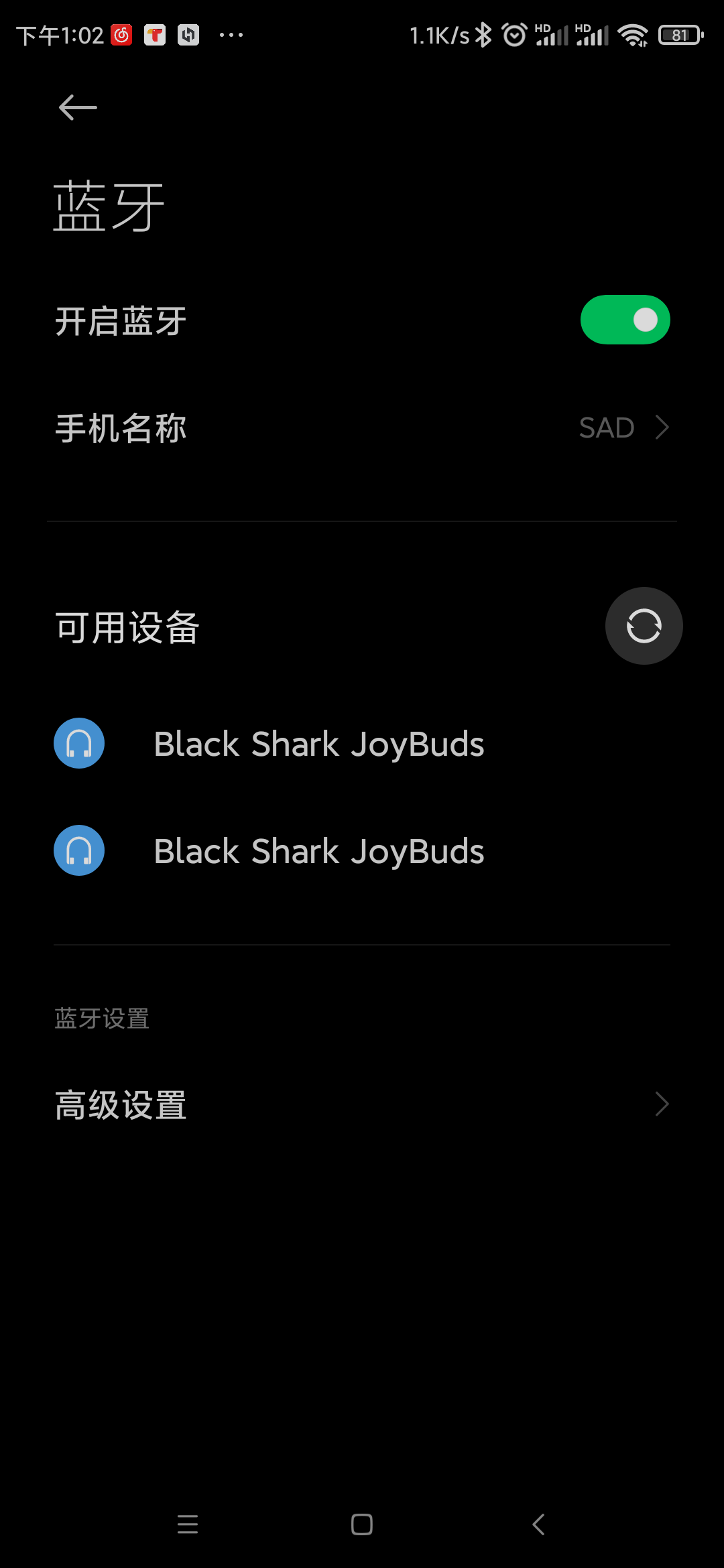Viewport: 724px width, 1568px height.
Task: Tap the system home button
Action: pyautogui.click(x=362, y=1524)
